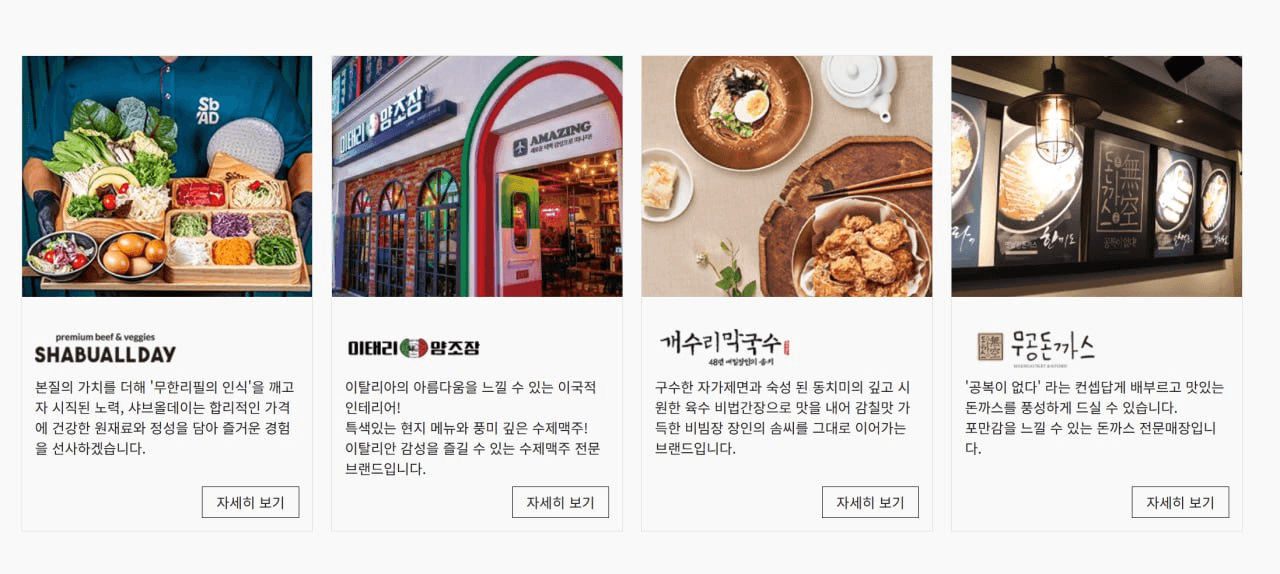This screenshot has width=1280, height=574.
Task: Open 자세히 보기 for 이태리 맘조잠
Action: pos(560,502)
